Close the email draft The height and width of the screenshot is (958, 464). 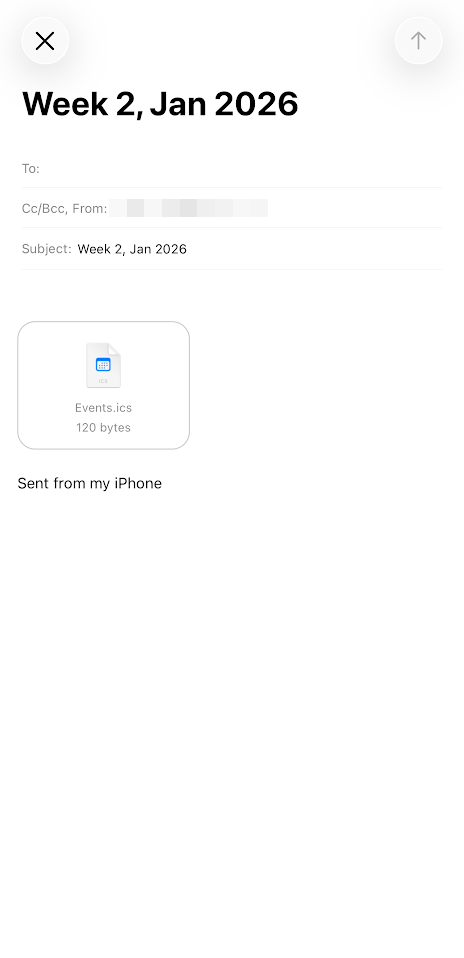[x=45, y=41]
